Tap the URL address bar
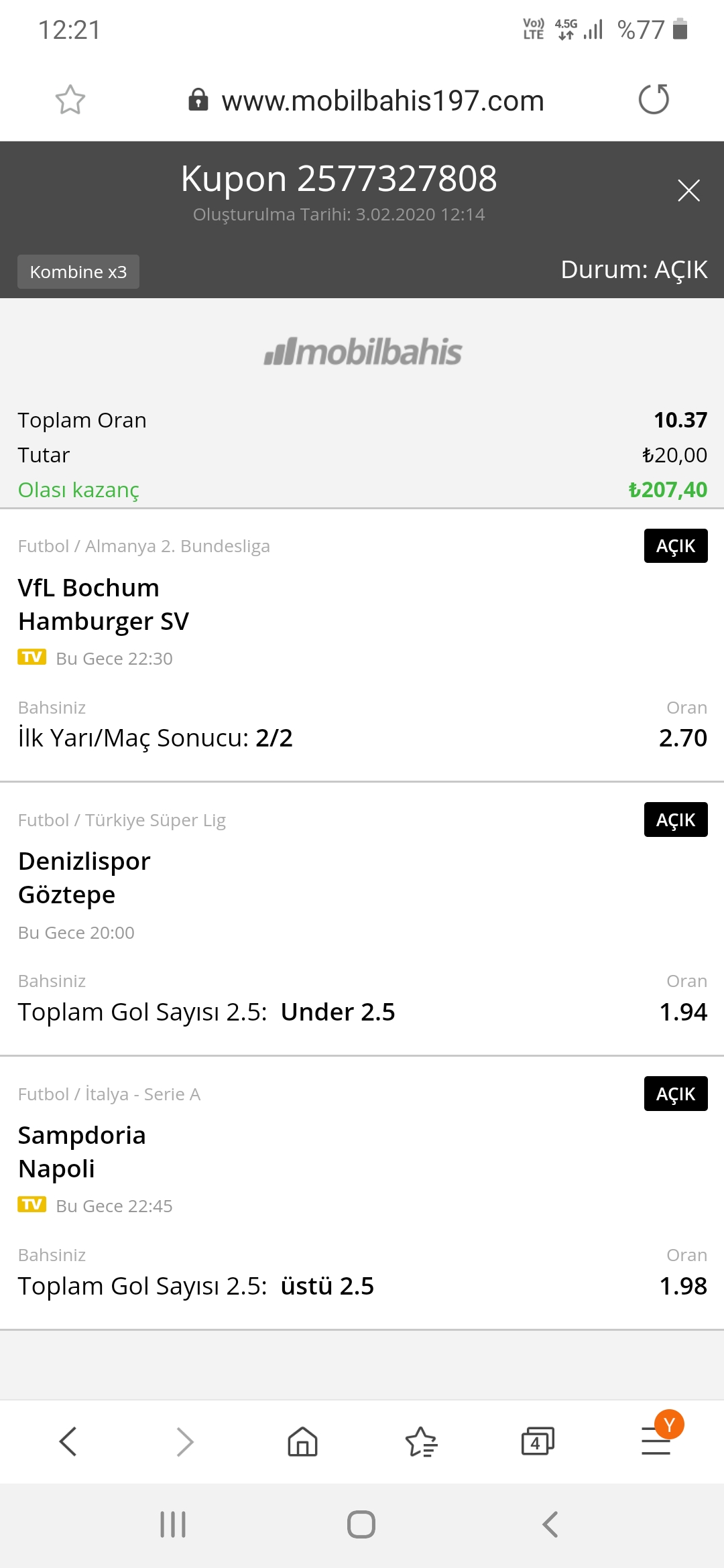724x1568 pixels. 366,101
